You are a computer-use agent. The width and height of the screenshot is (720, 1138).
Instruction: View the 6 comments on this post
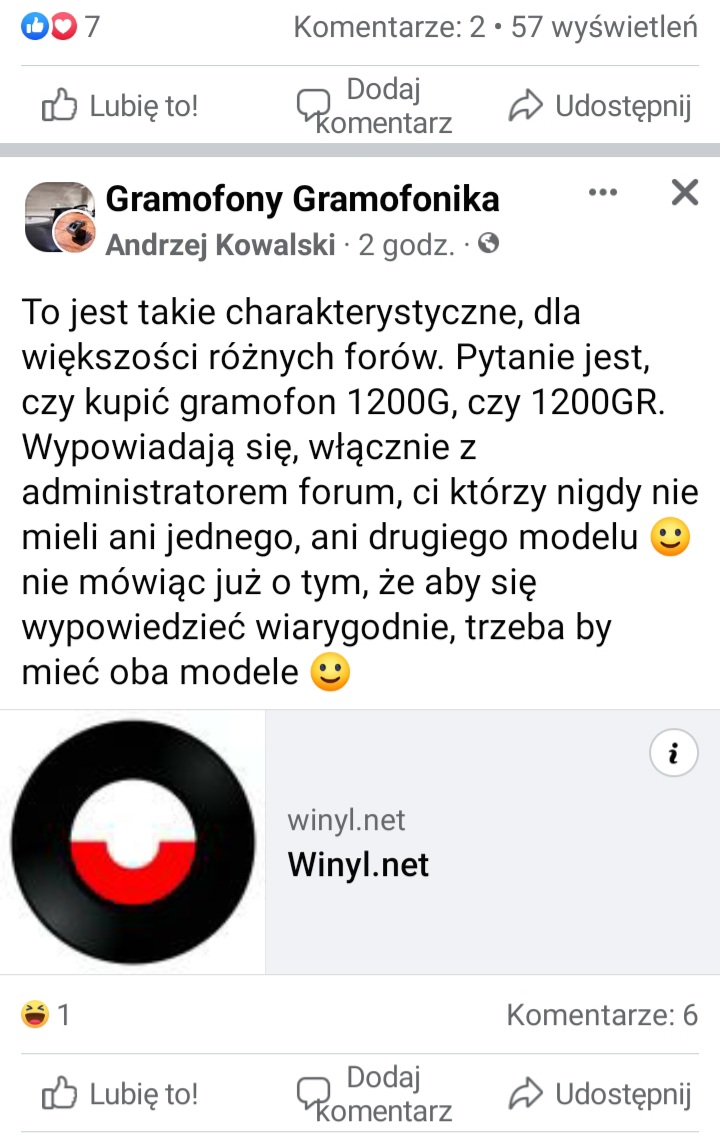click(x=602, y=1015)
